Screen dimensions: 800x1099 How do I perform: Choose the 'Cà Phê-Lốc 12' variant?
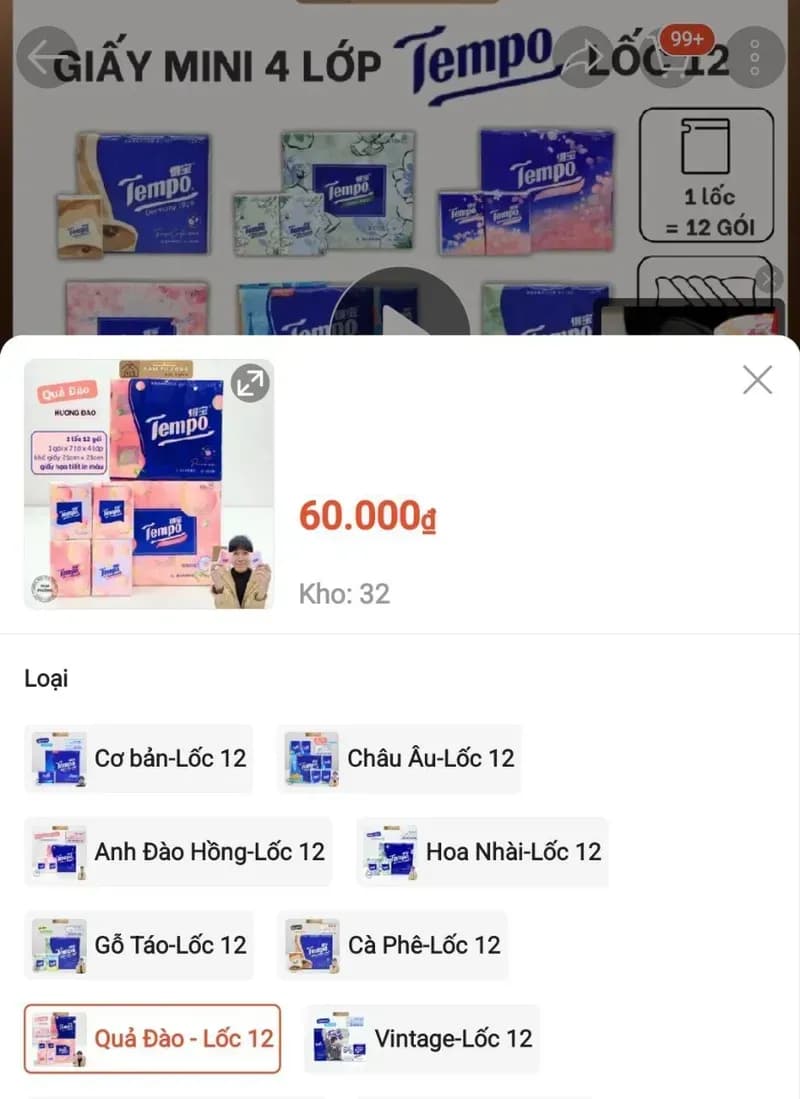coord(396,945)
